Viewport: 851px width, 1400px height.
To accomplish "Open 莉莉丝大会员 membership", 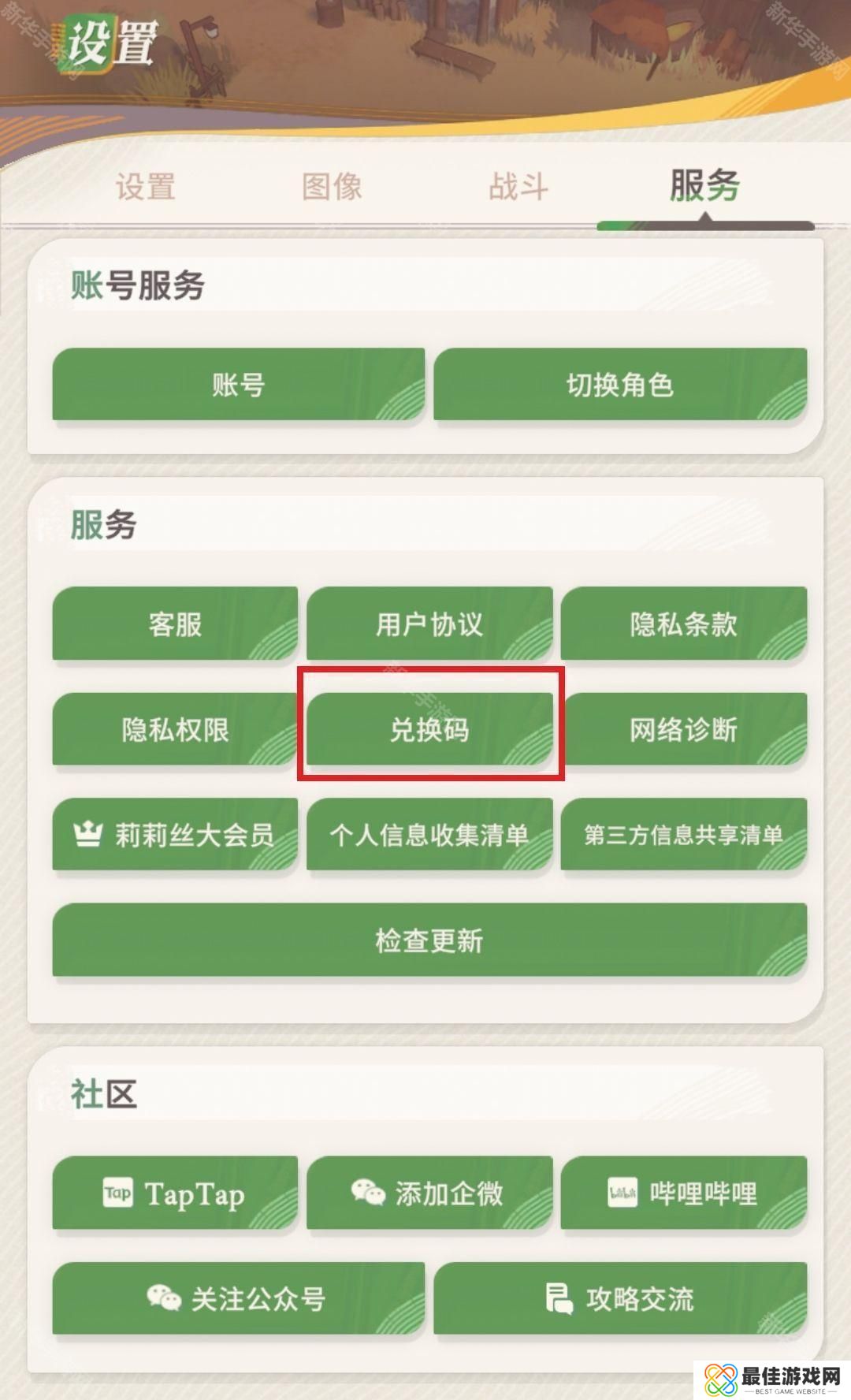I will pyautogui.click(x=175, y=835).
